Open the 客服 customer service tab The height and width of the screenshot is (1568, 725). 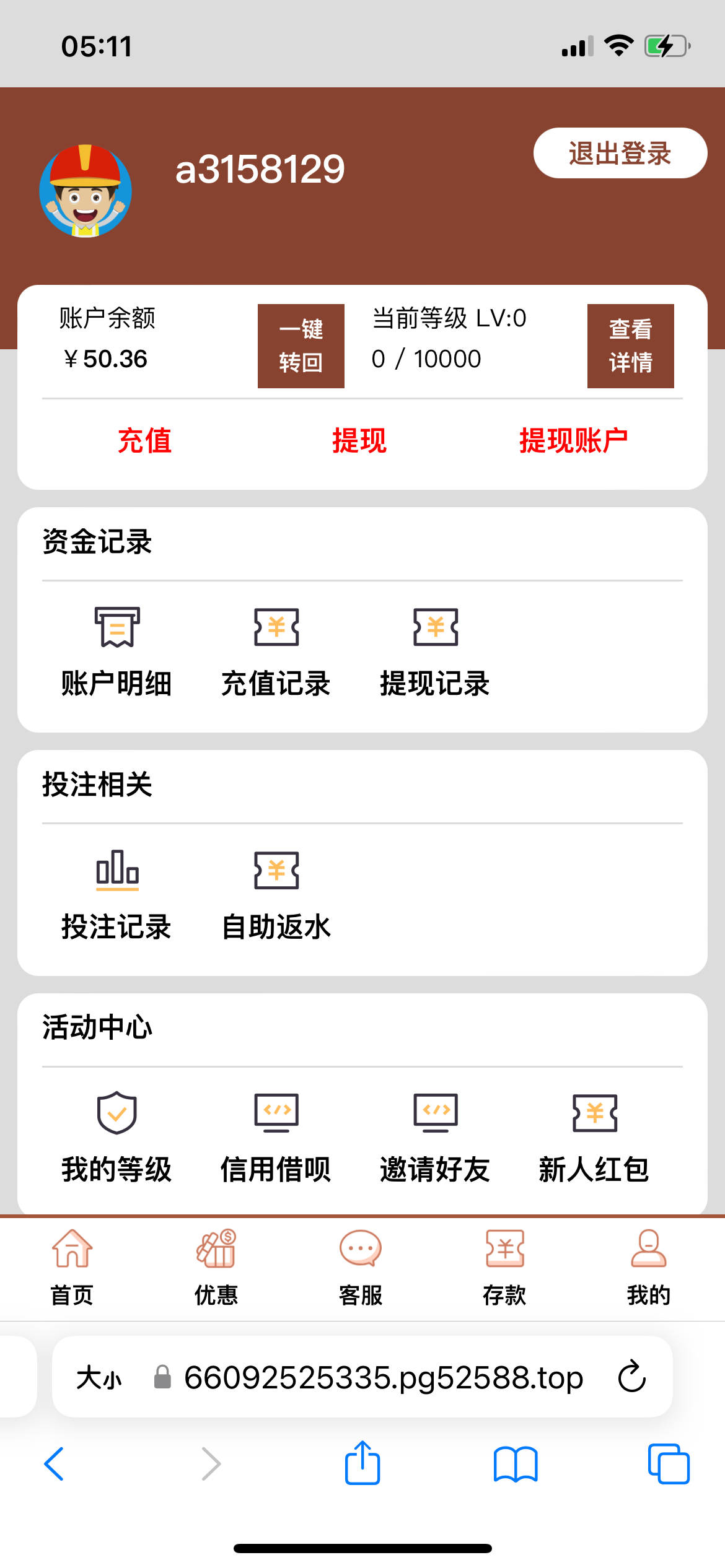pyautogui.click(x=360, y=1267)
